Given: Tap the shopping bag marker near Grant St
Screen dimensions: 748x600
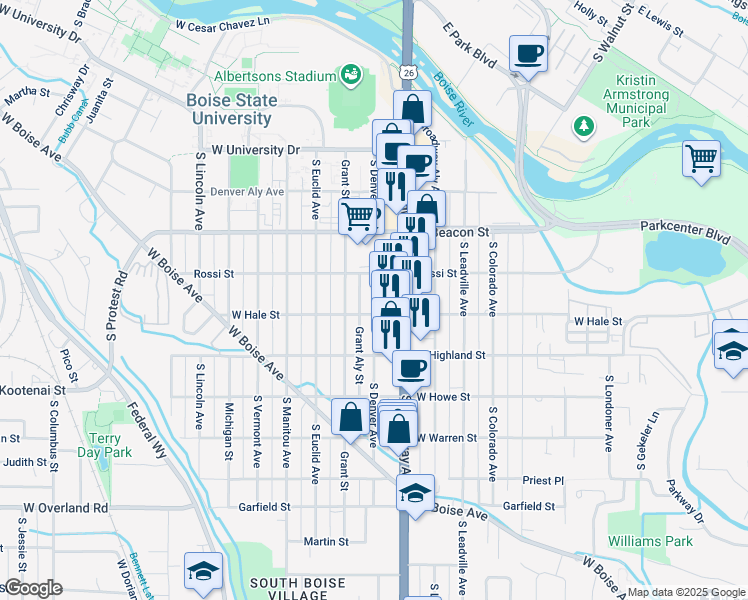Looking at the screenshot, I should pyautogui.click(x=351, y=417).
